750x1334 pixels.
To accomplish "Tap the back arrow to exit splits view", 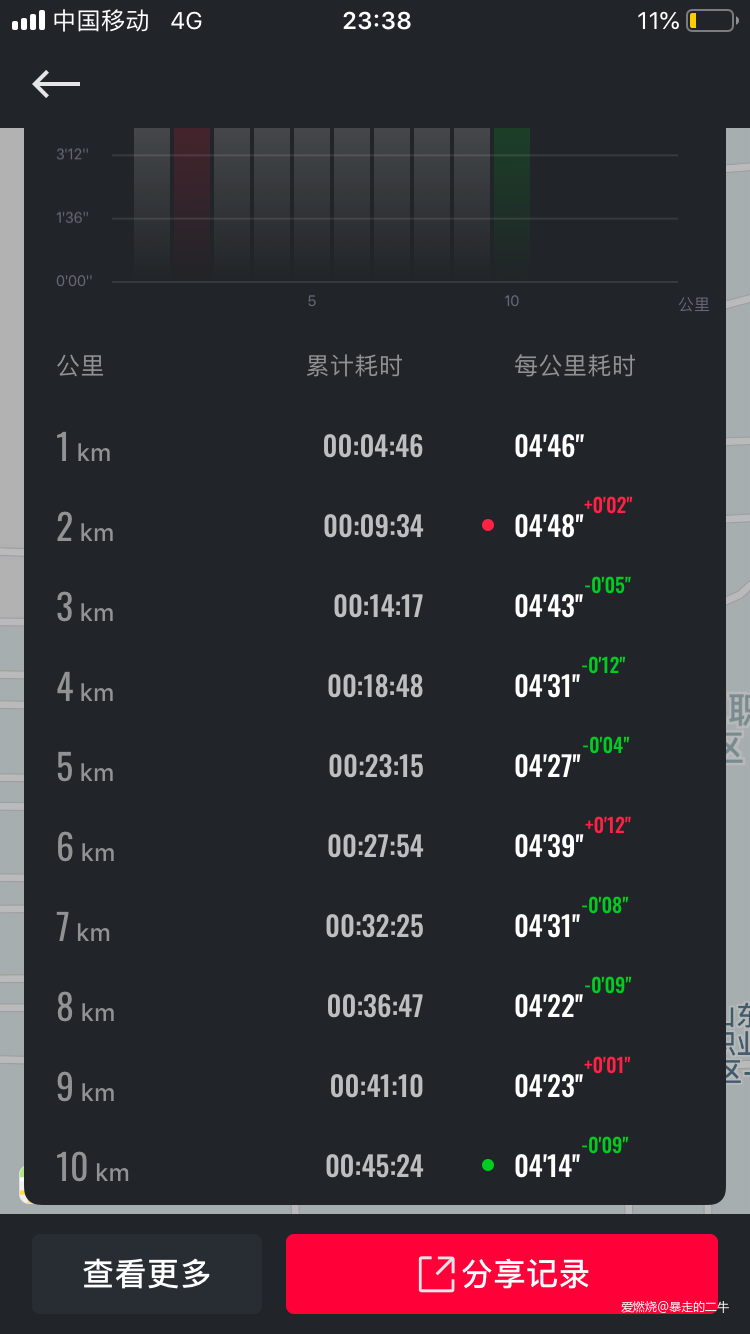I will [x=56, y=84].
